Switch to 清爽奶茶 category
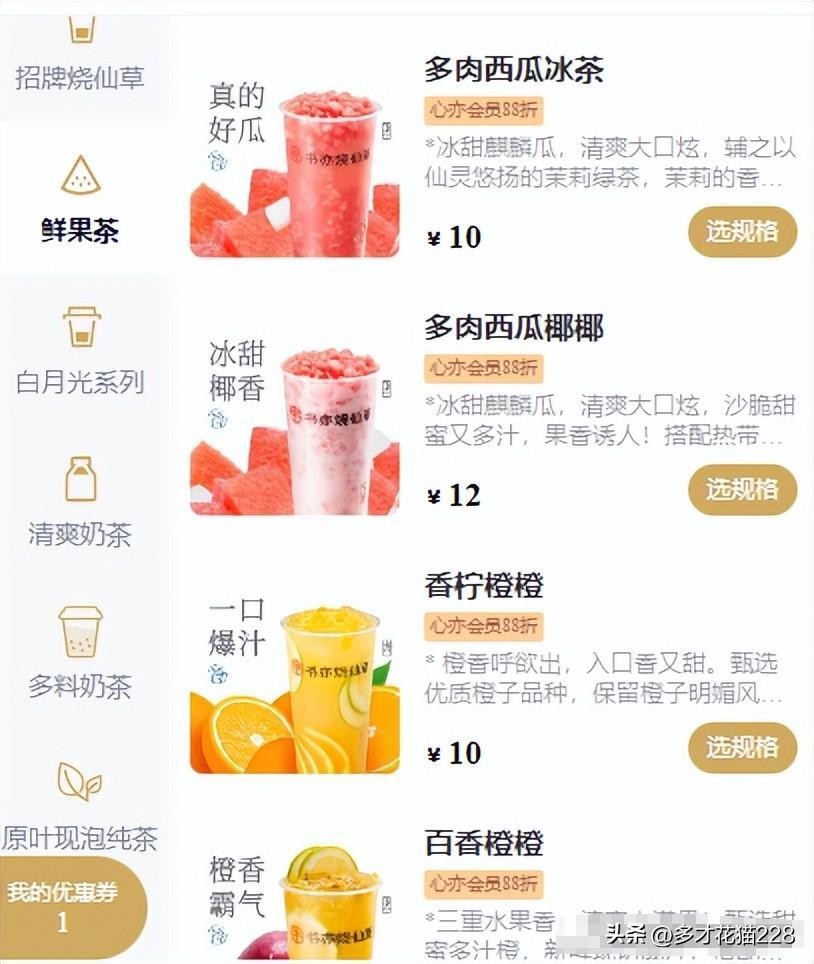The image size is (814, 964). 80,503
